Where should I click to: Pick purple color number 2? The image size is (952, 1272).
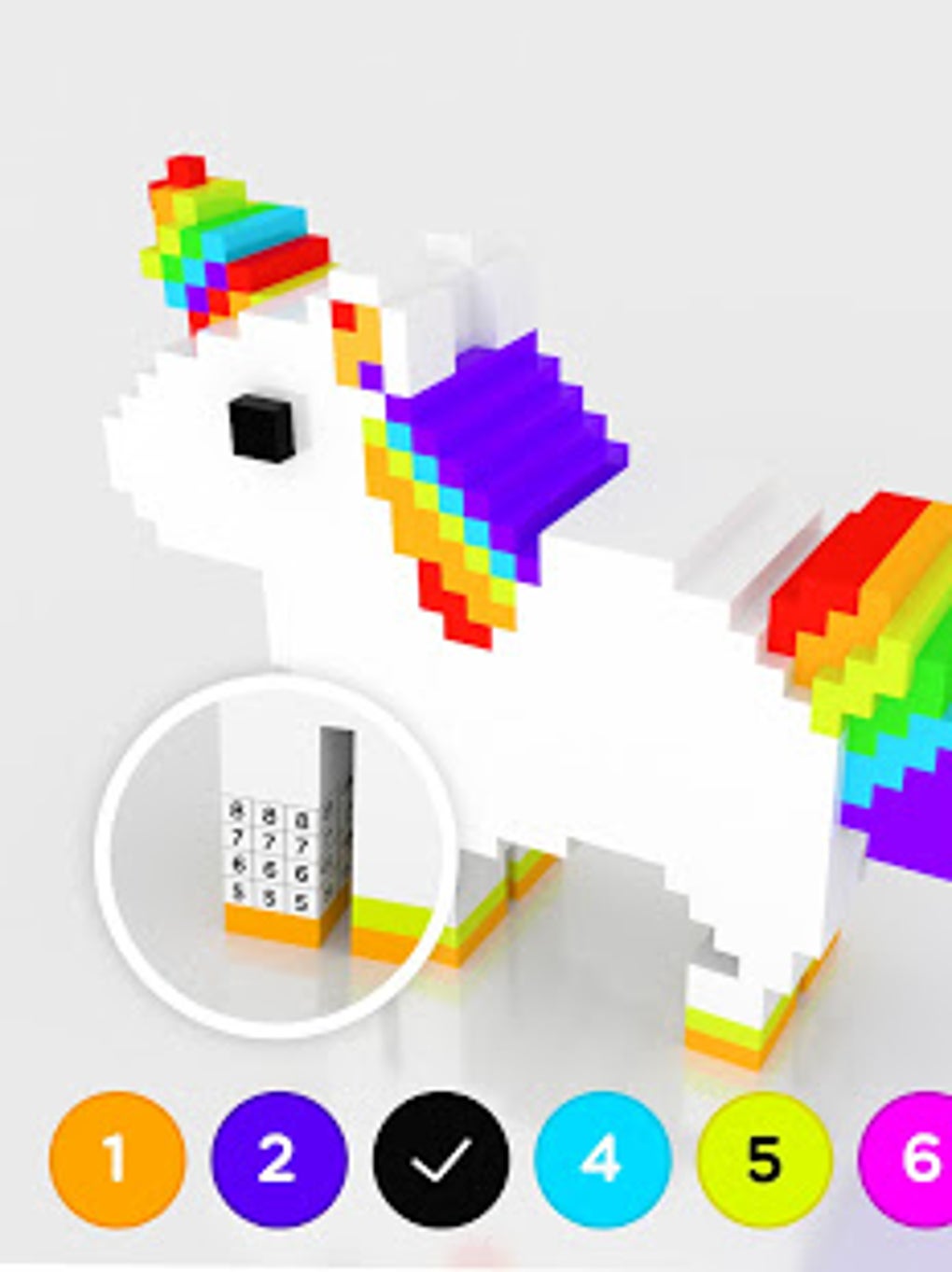tap(279, 1160)
